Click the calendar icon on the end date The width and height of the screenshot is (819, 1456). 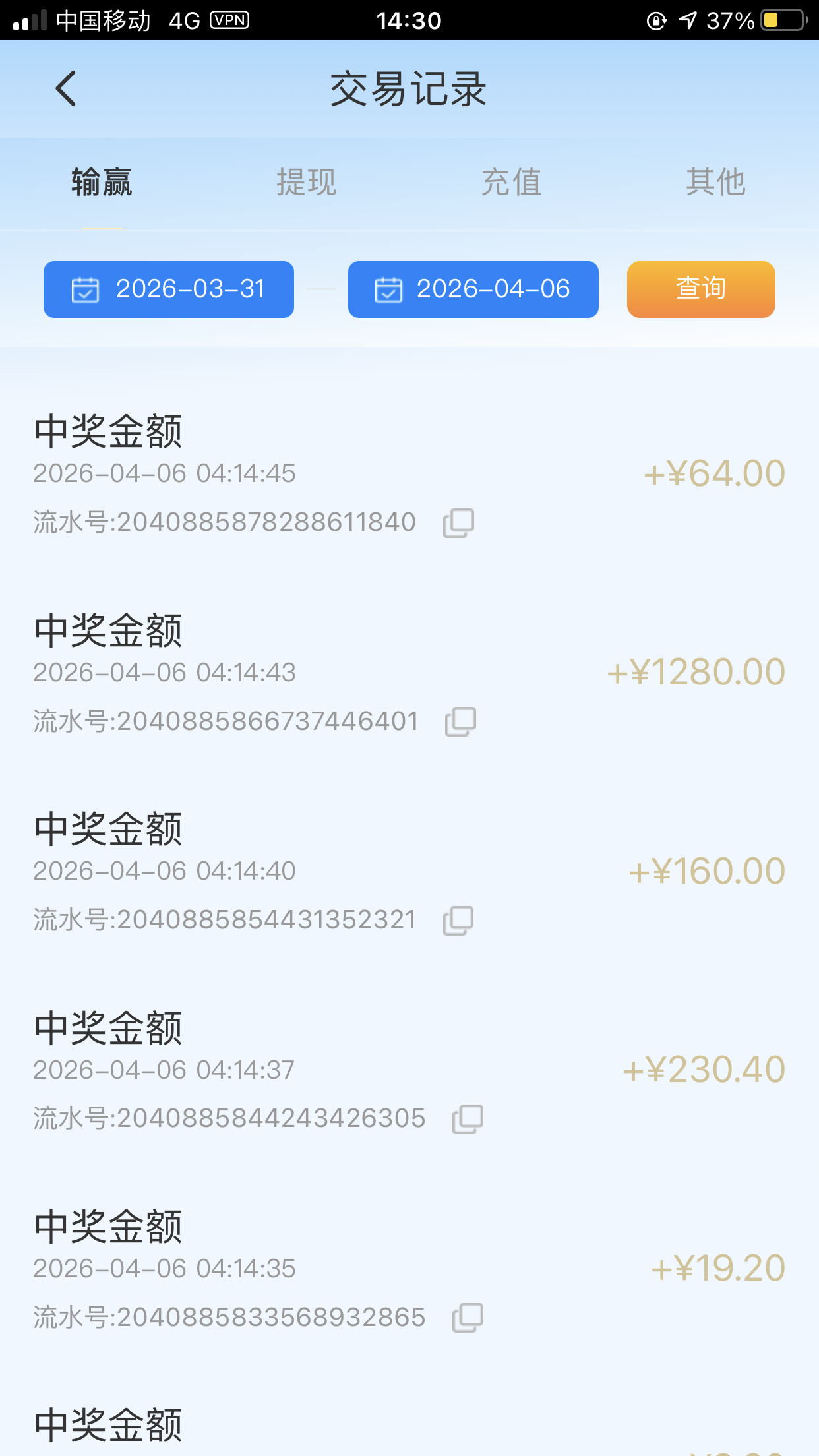[x=390, y=289]
